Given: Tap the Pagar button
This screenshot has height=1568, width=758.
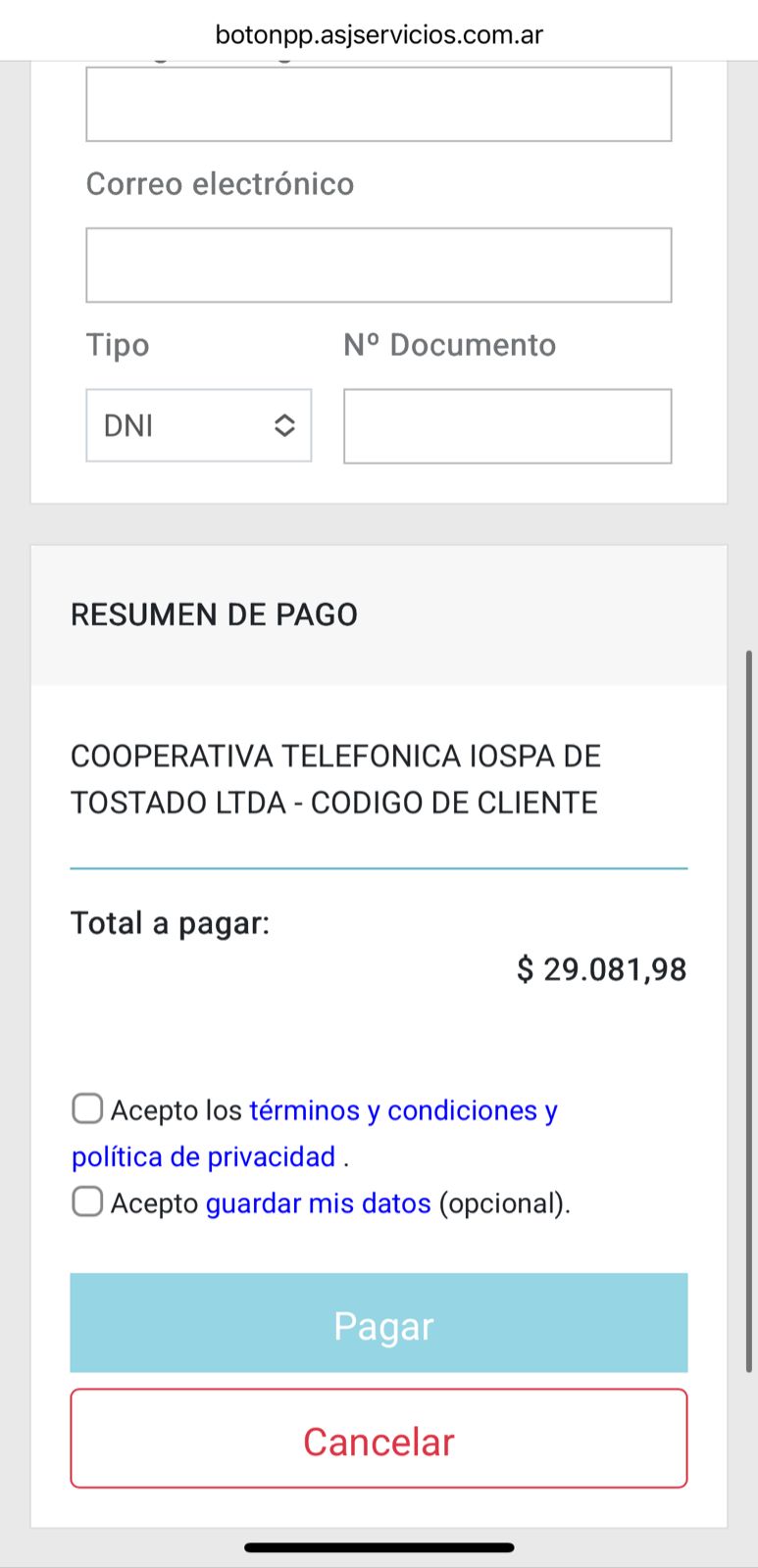Looking at the screenshot, I should pyautogui.click(x=379, y=1323).
